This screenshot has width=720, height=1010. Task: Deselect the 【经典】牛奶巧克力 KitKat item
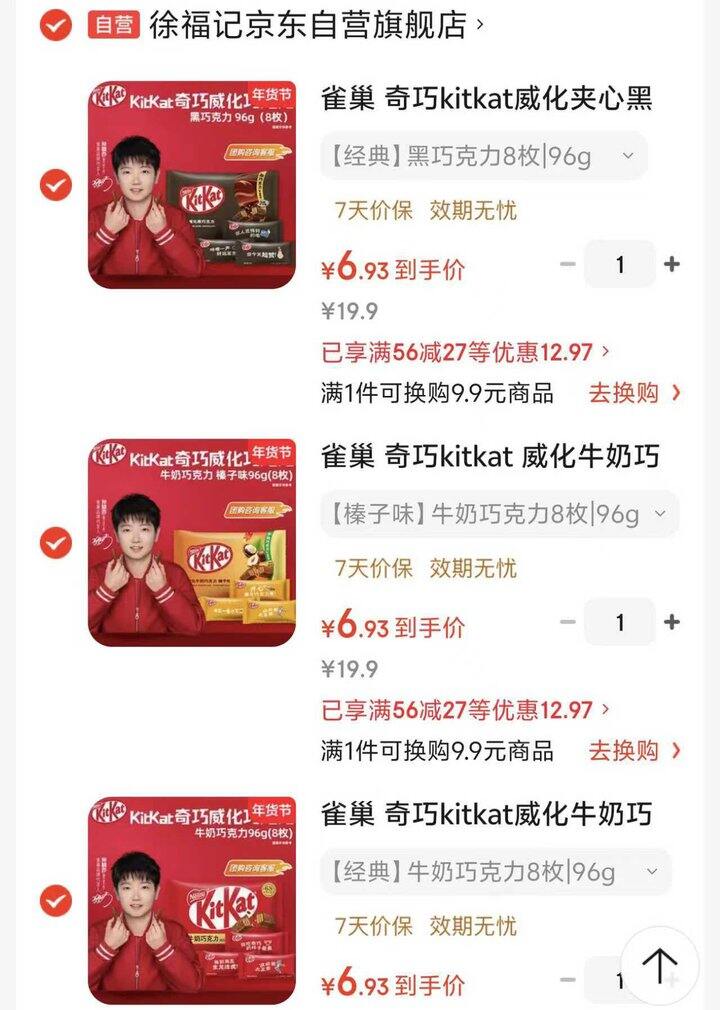(x=56, y=900)
